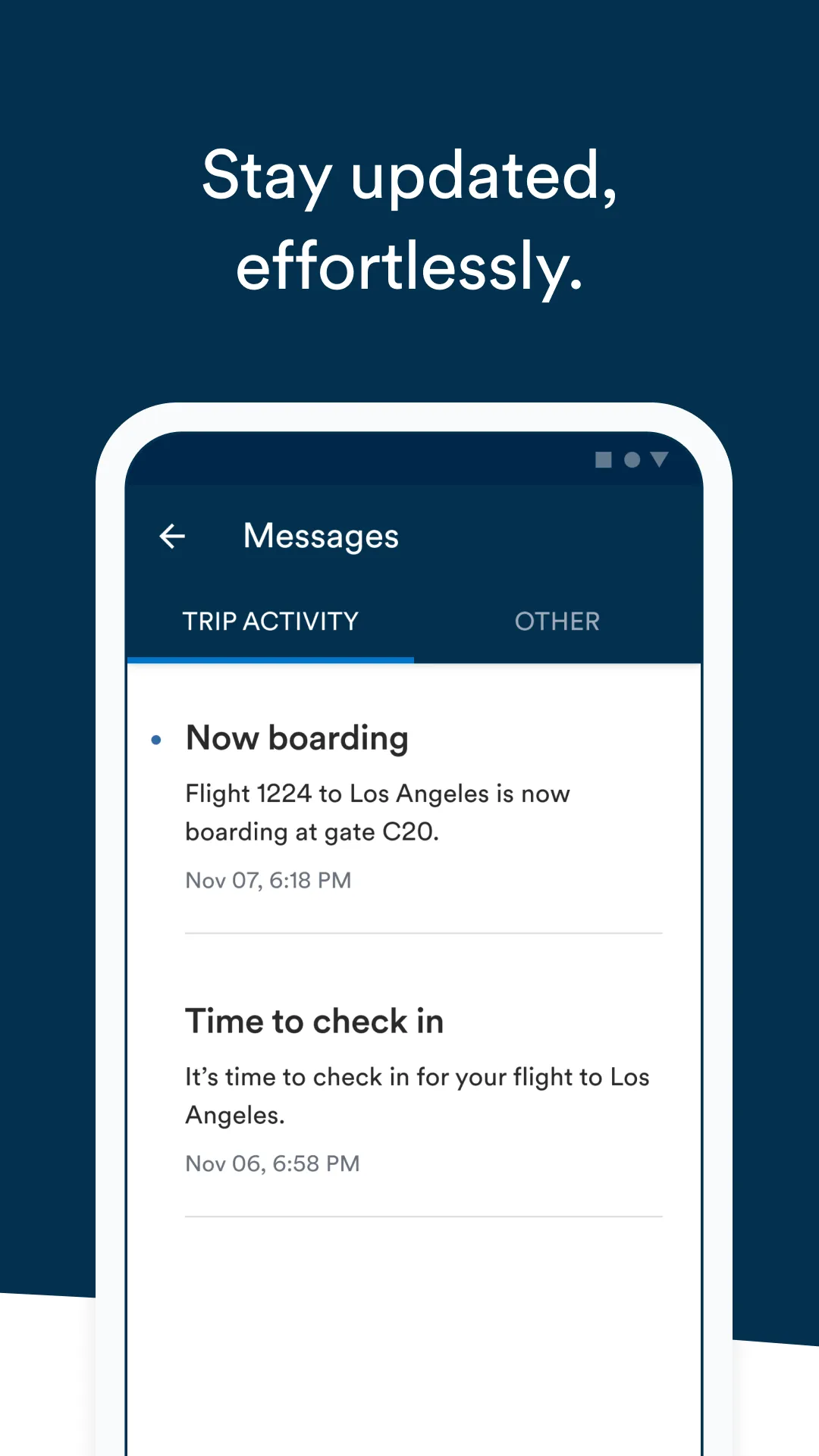
Task: Tap the Nov 07 timestamp
Action: tap(267, 880)
